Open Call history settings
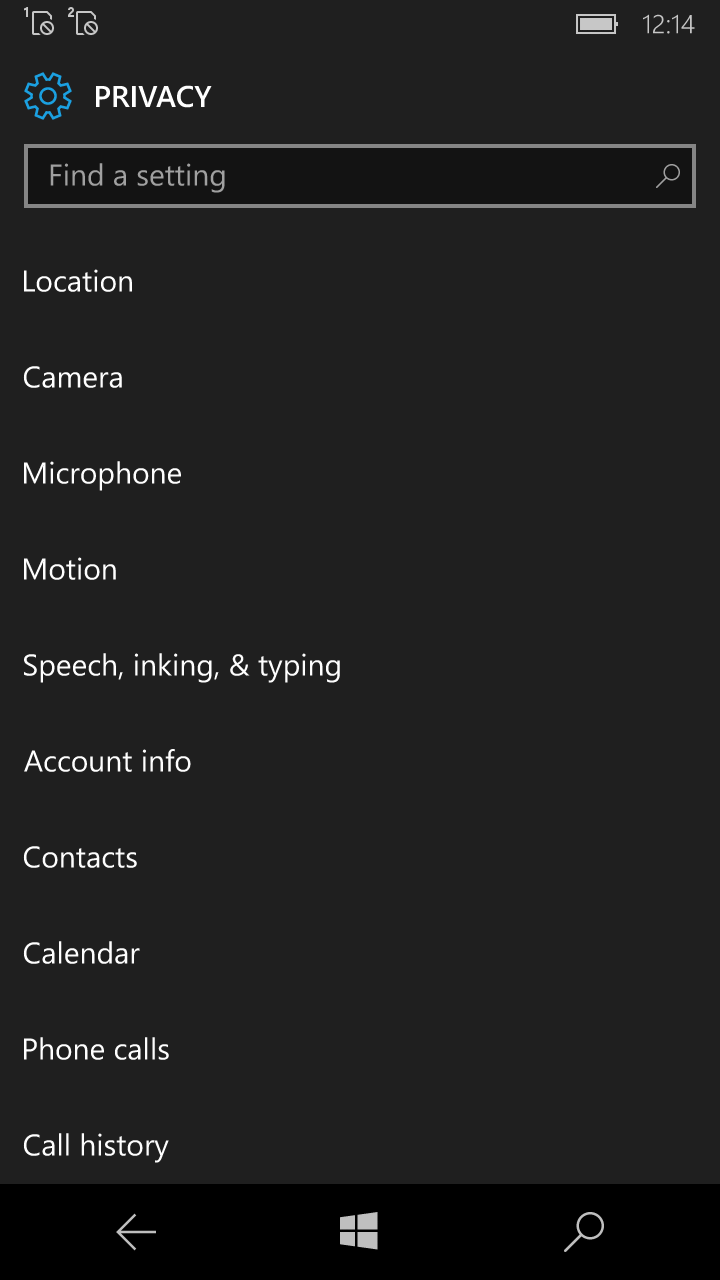Screen dimensions: 720x1280 pyautogui.click(x=360, y=1144)
